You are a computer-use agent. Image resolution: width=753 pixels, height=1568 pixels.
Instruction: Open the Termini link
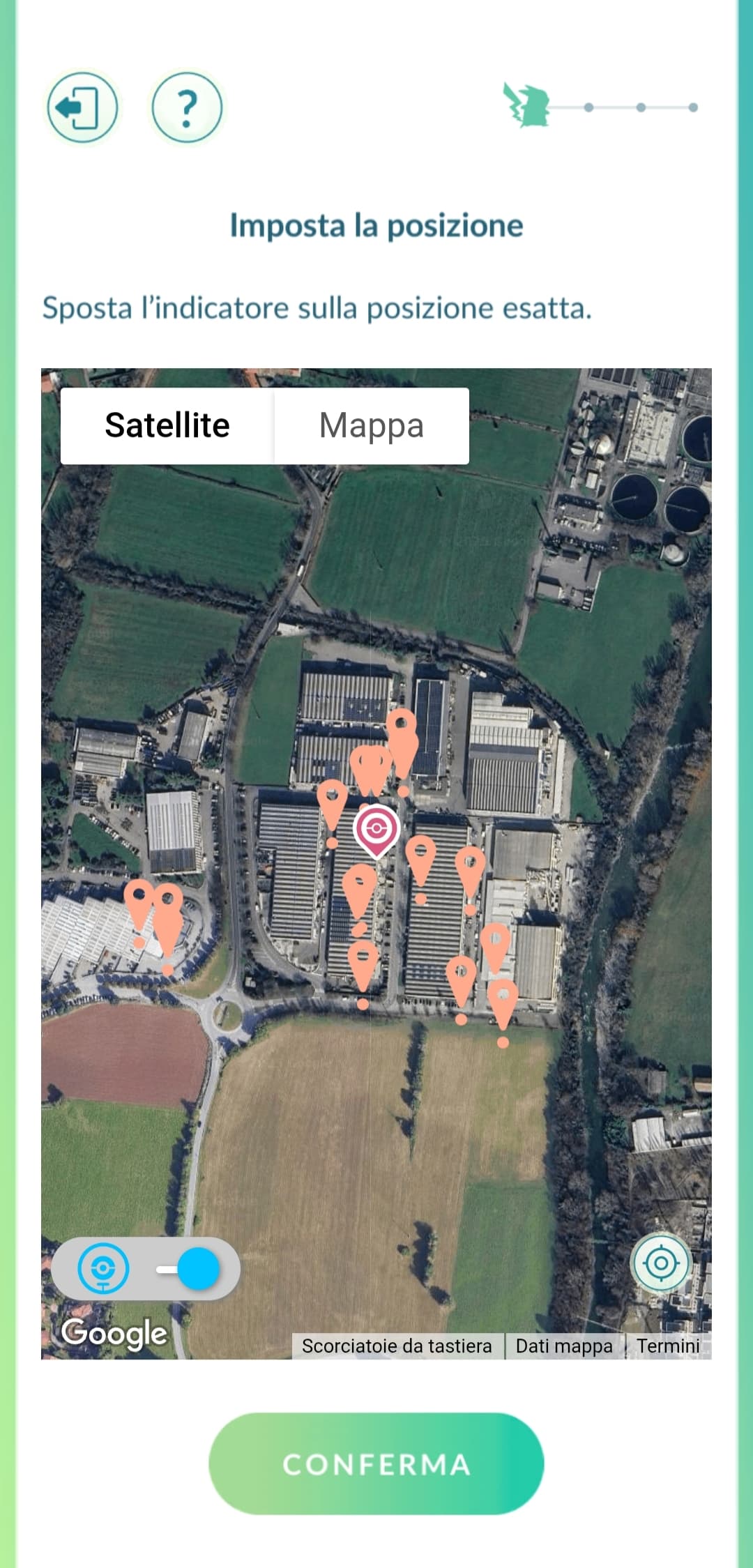click(x=668, y=1346)
